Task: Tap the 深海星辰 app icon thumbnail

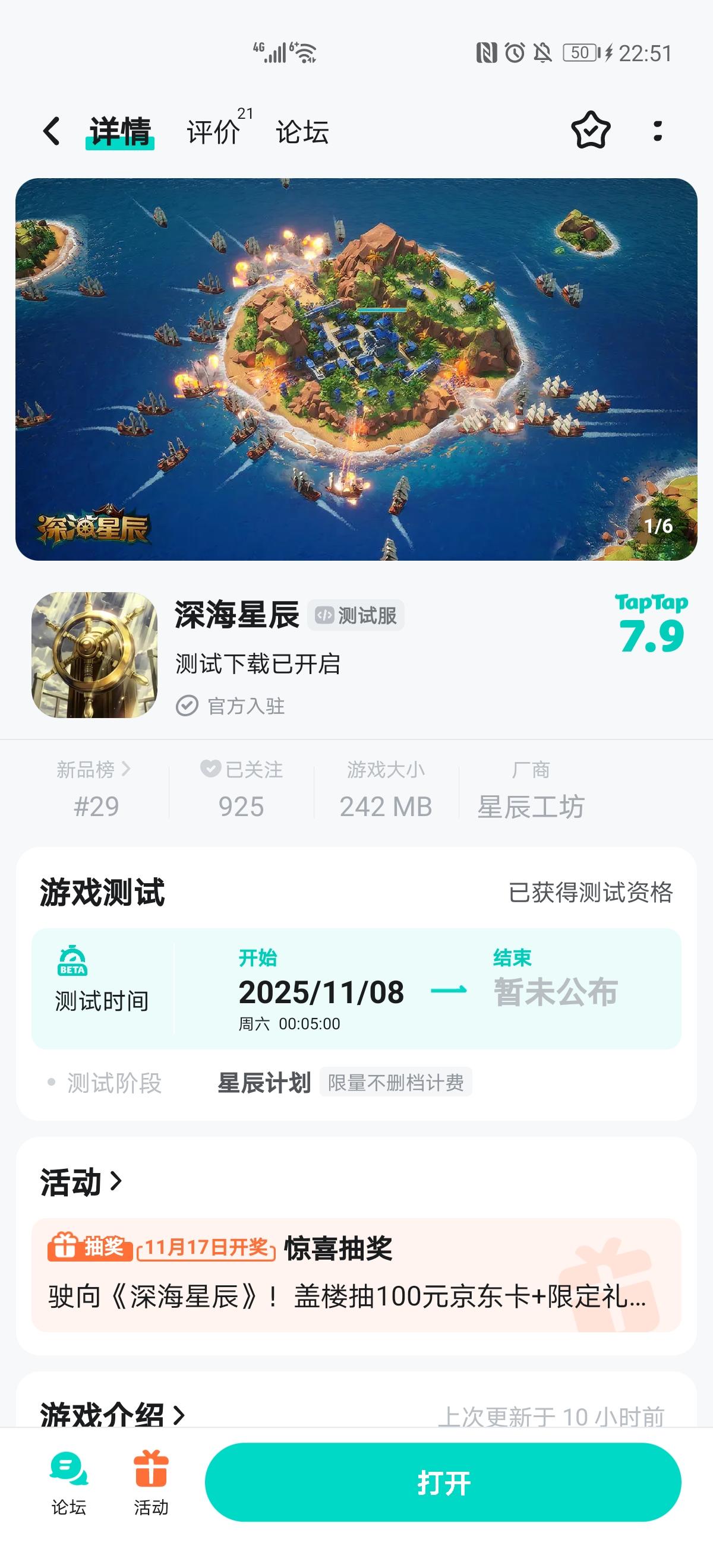Action: (96, 656)
